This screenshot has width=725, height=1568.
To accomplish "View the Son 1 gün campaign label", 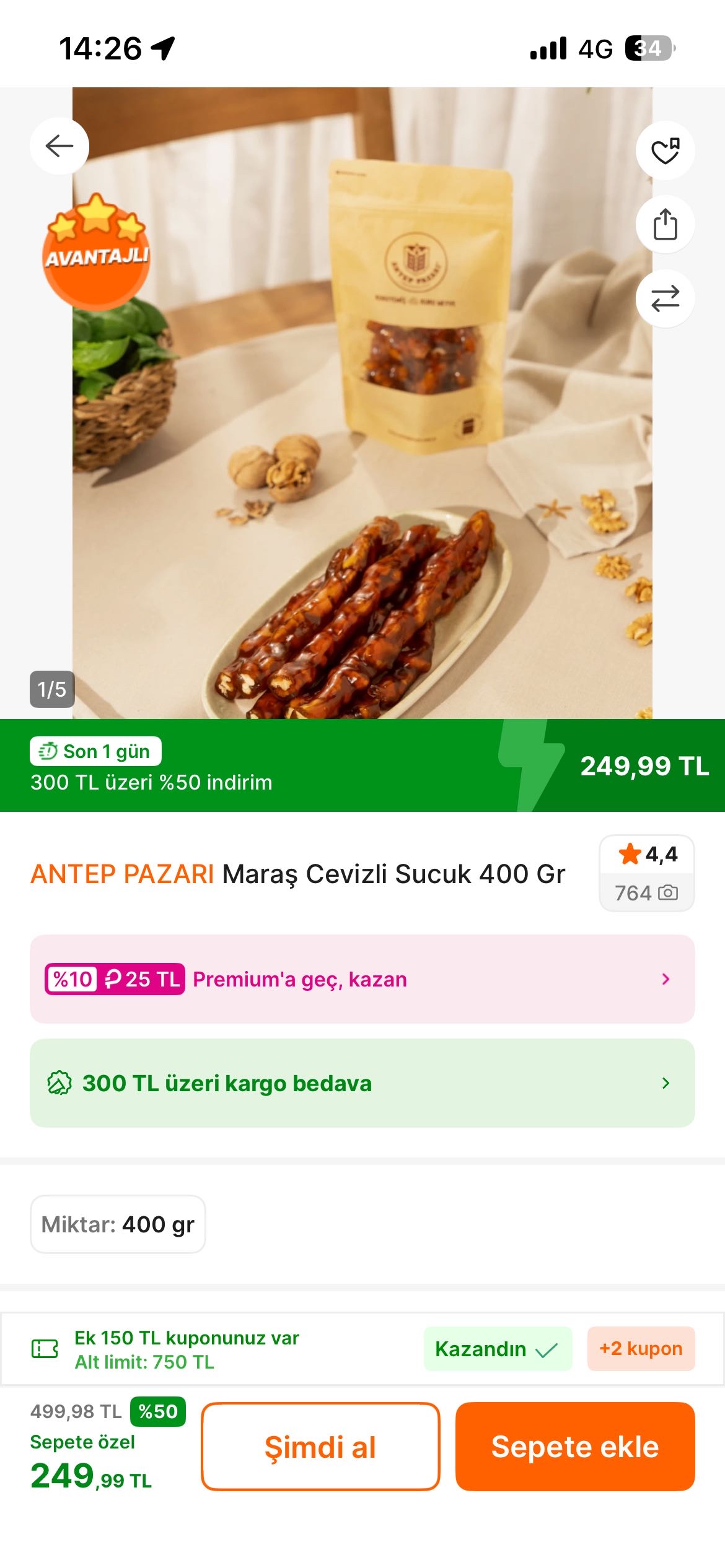I will (95, 751).
